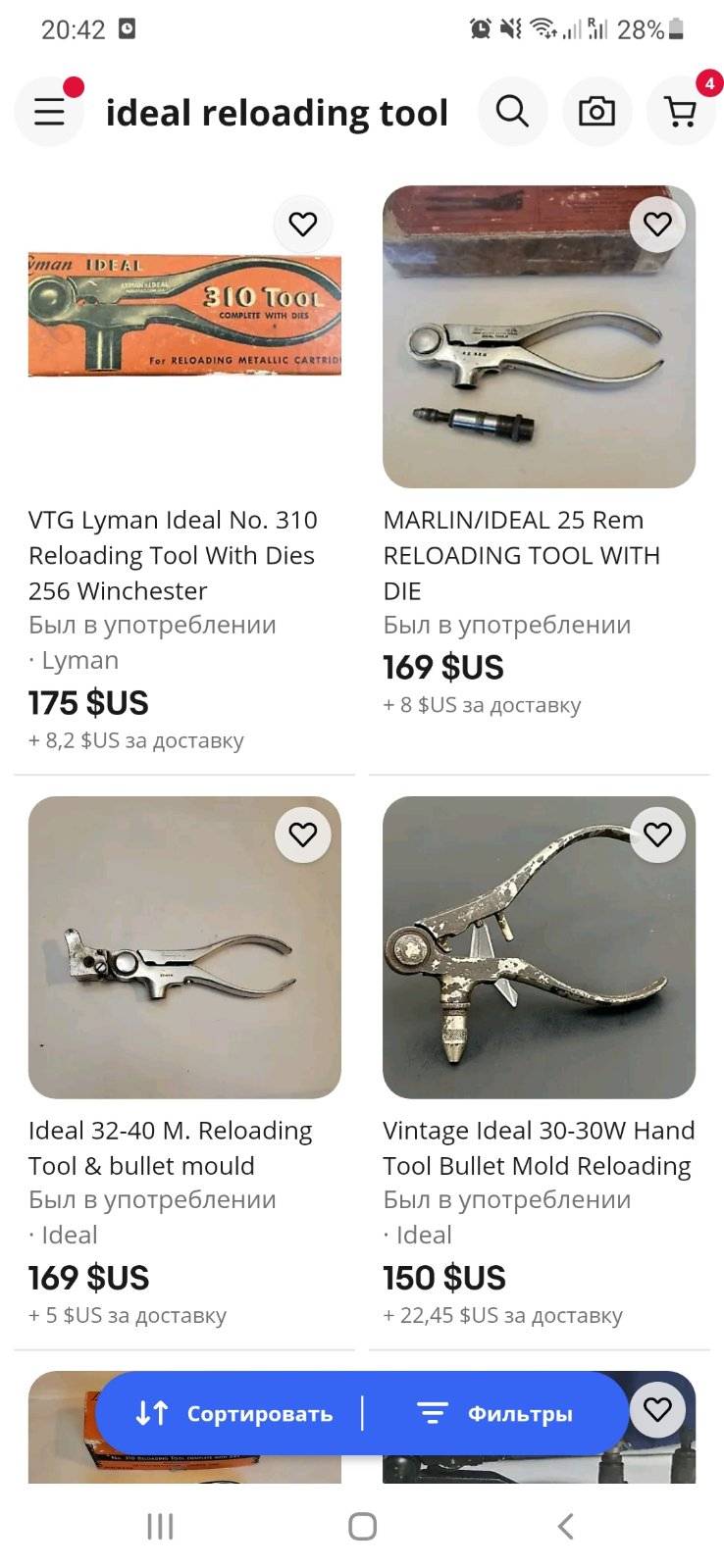This screenshot has width=724, height=1568.
Task: Open the Ideal 32-40 M. bullet mould listing
Action: (x=170, y=1148)
